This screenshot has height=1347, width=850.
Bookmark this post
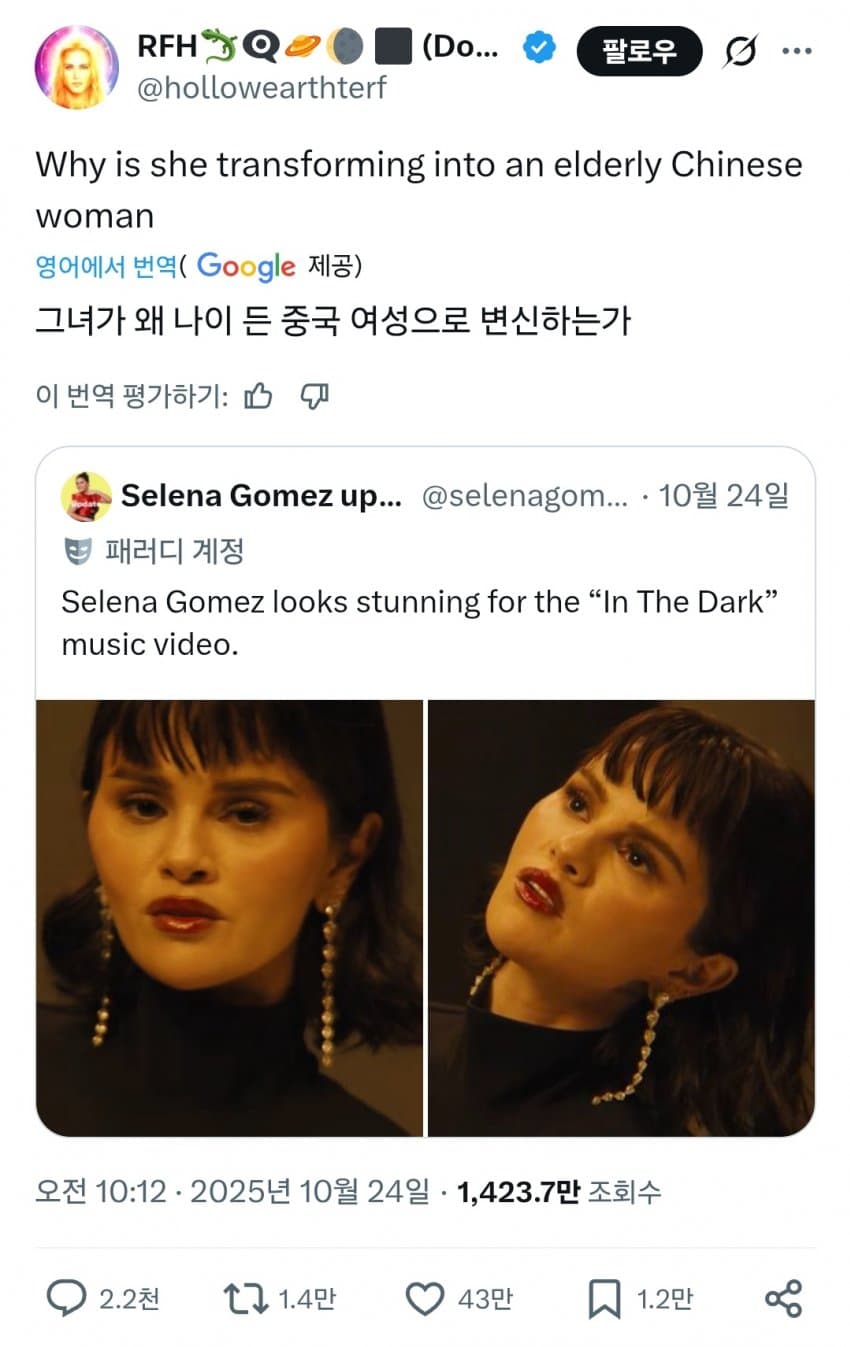tap(604, 1298)
